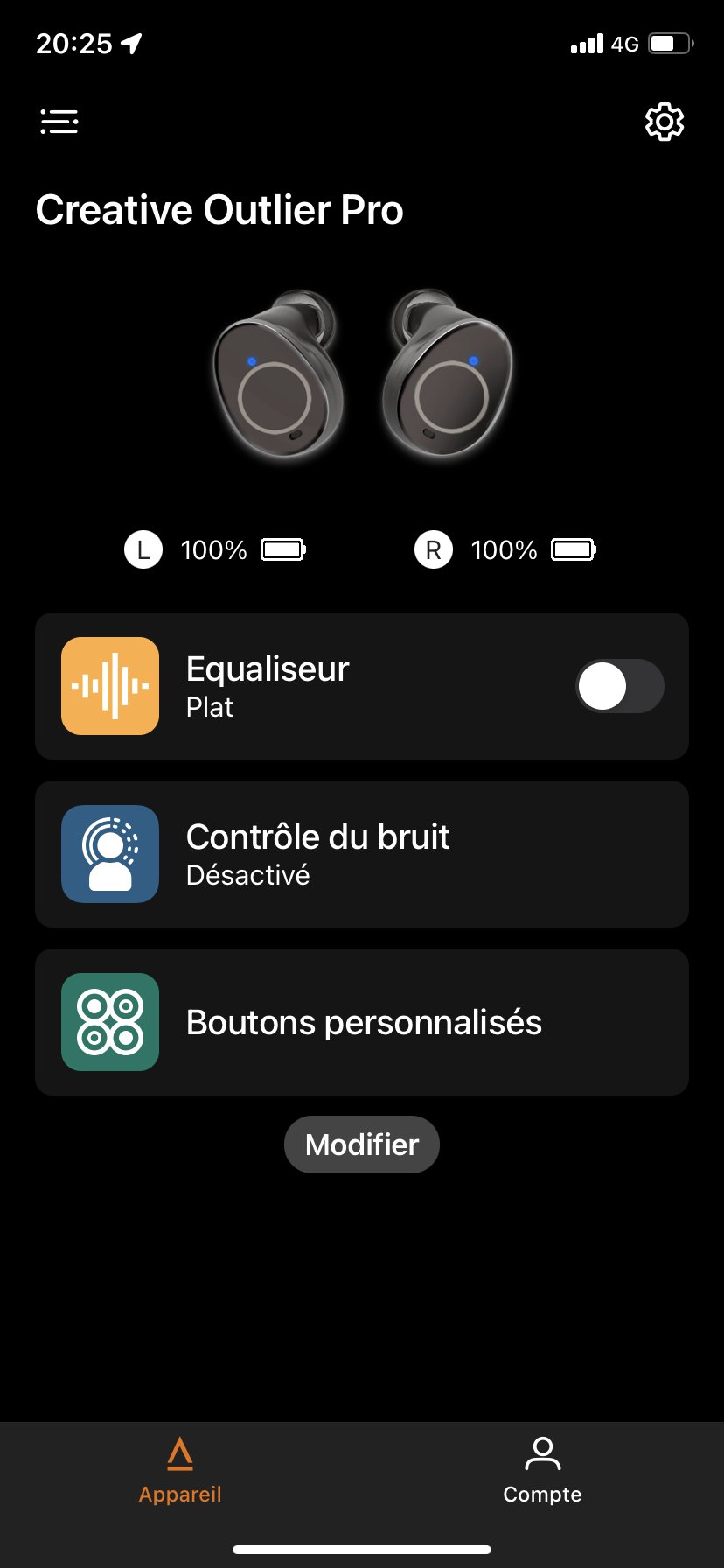Open the Equaliseur settings icon

click(x=109, y=685)
